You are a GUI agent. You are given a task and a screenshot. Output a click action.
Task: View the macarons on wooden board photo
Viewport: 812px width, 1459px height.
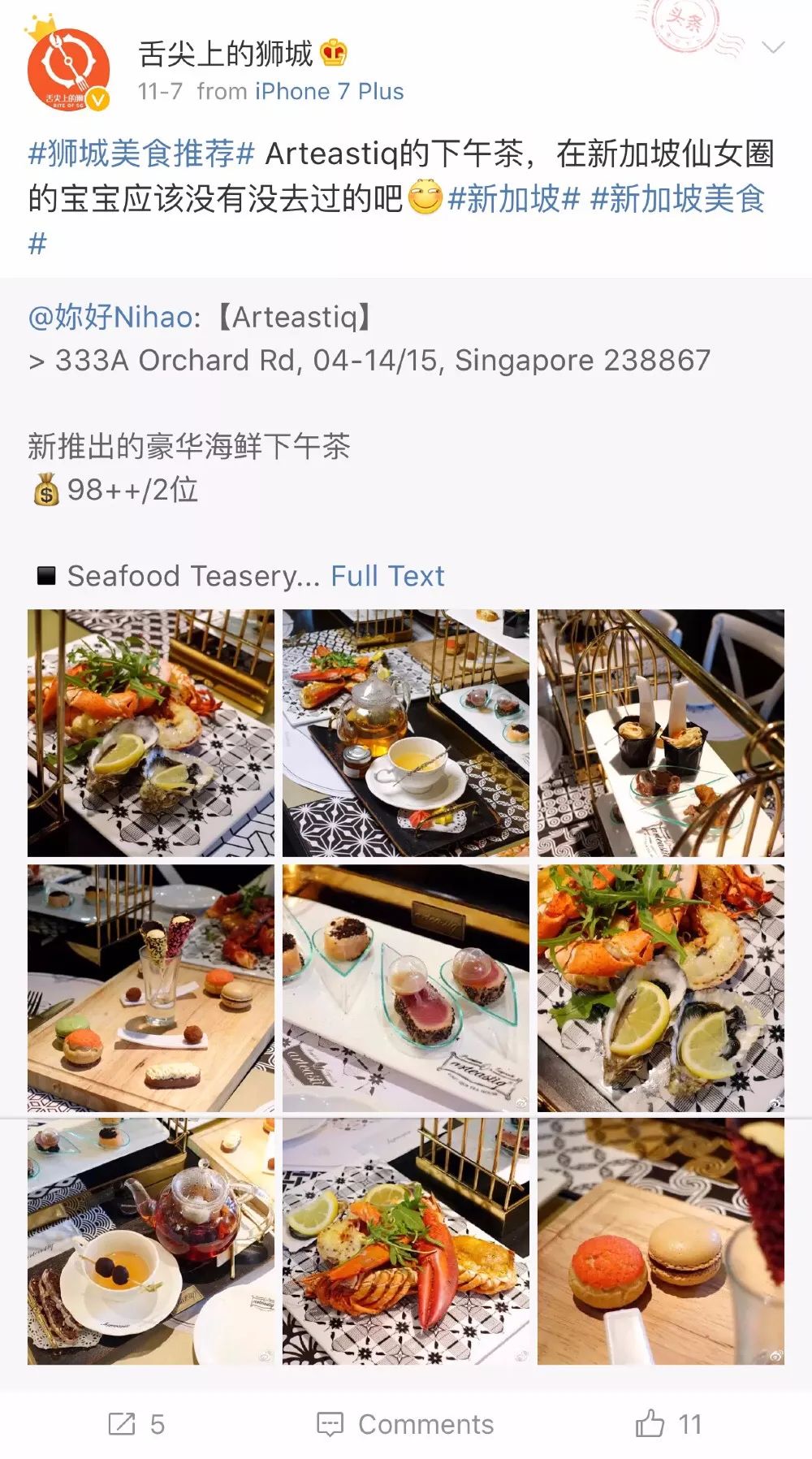[151, 988]
